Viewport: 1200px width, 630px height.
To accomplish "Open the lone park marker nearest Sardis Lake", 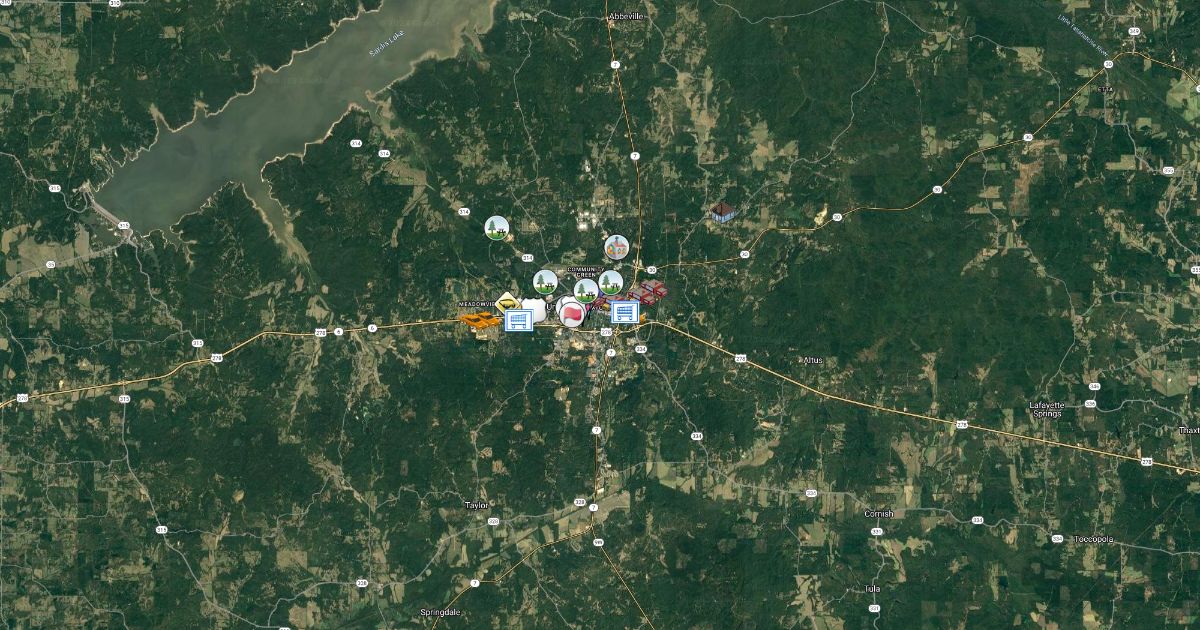I will (497, 228).
